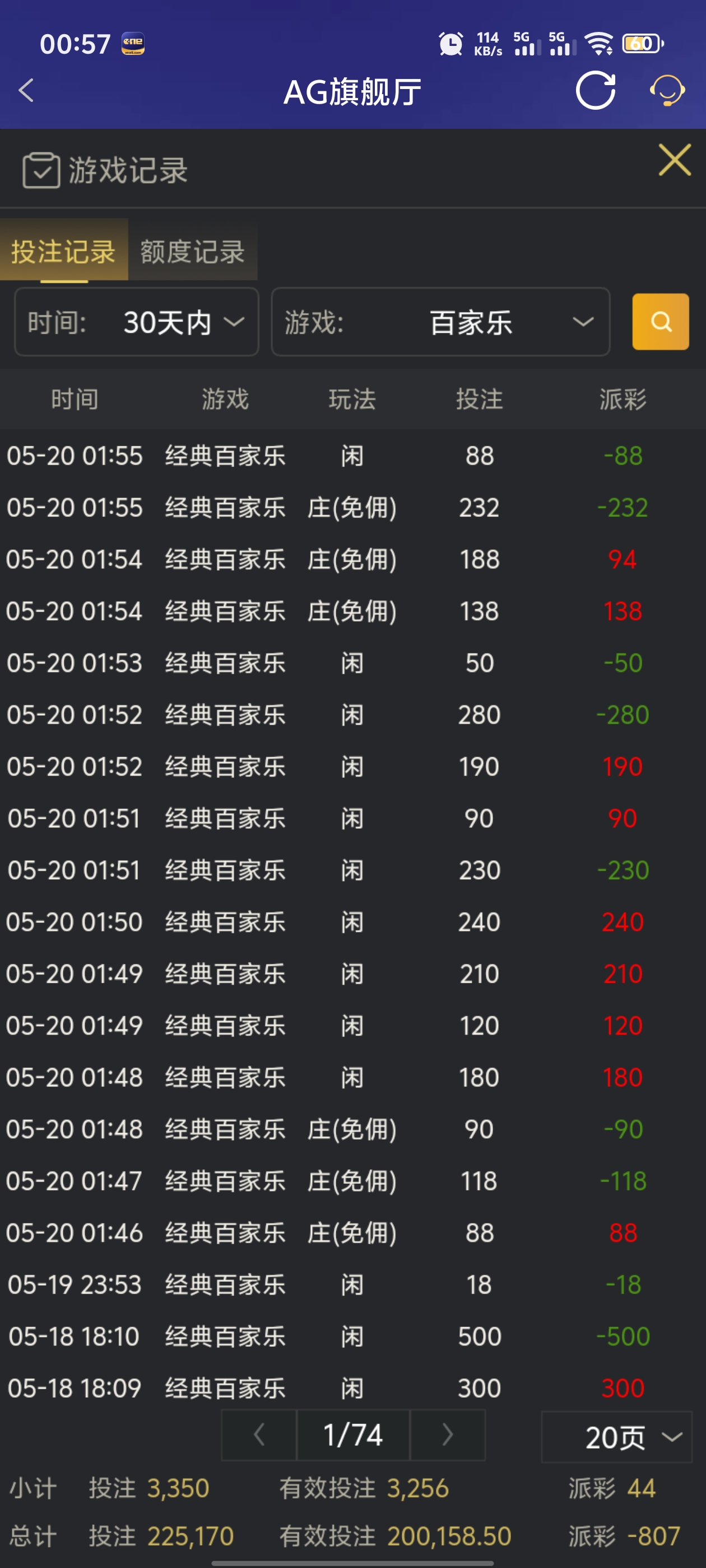Open the 20页 page size dropdown

616,1437
